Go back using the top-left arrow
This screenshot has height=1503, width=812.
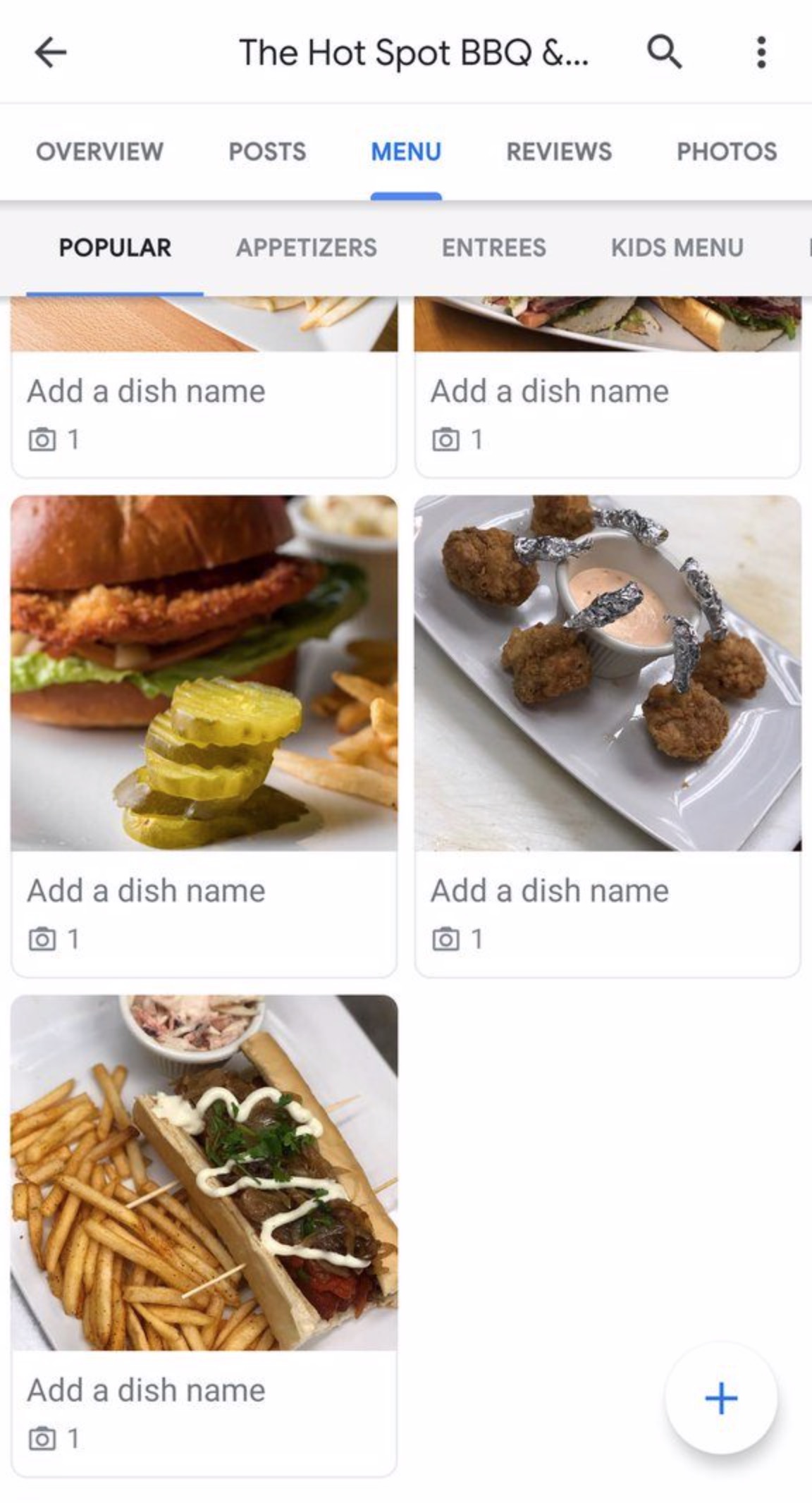[x=50, y=52]
